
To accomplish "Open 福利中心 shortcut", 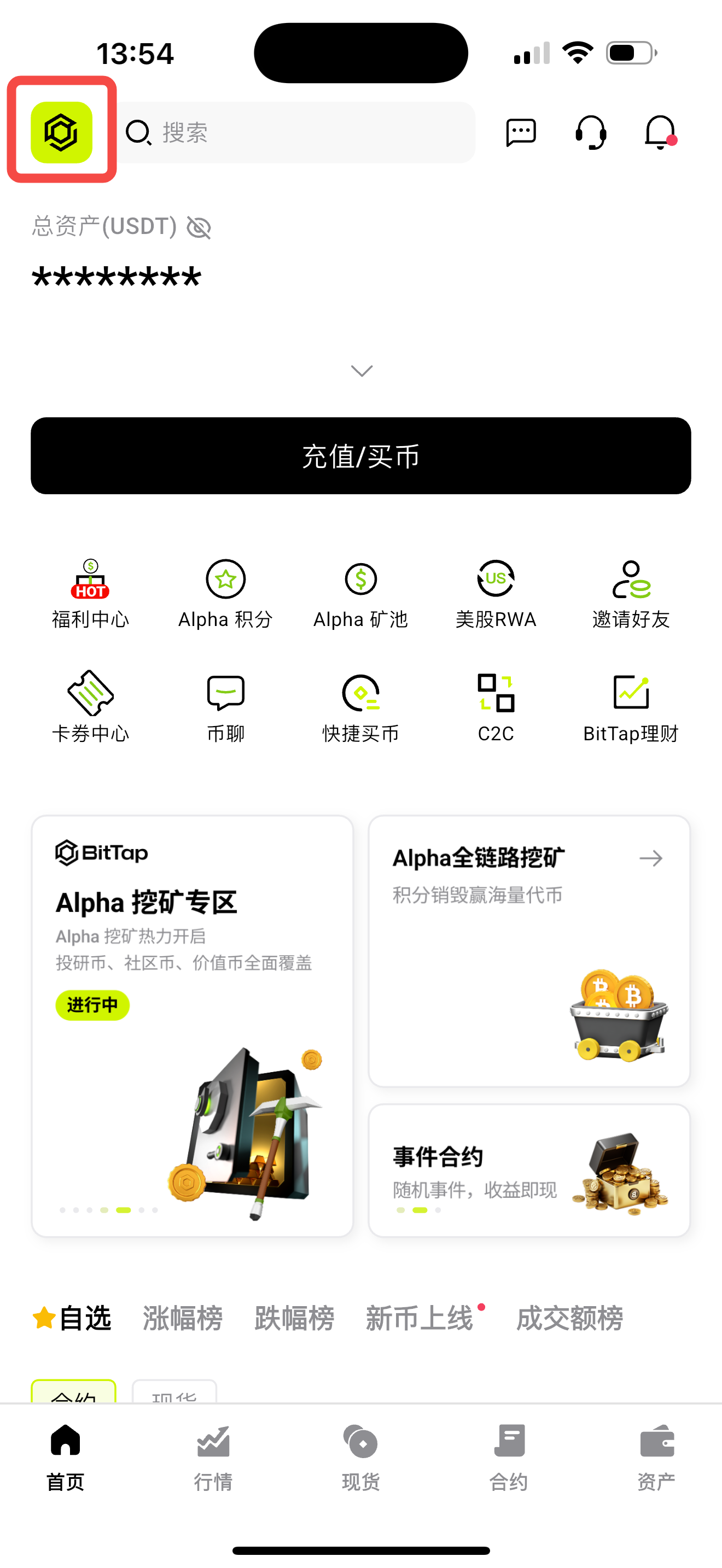I will pos(91,594).
